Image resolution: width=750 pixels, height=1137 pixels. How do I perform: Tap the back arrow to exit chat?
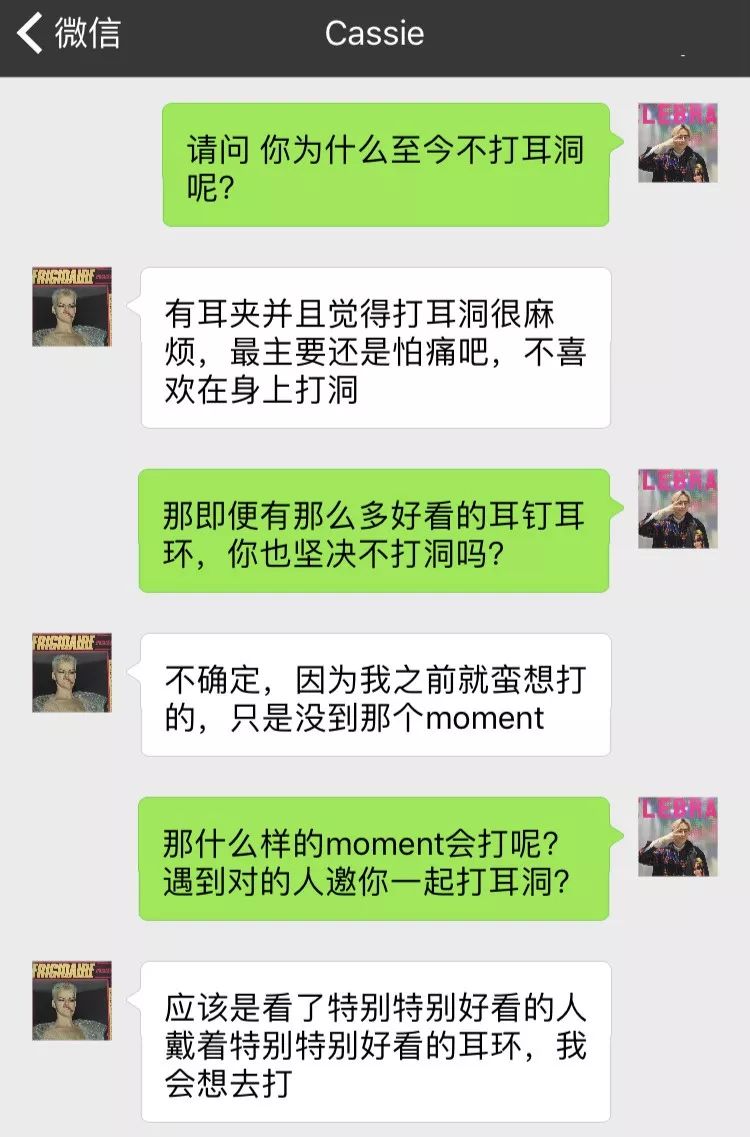pyautogui.click(x=30, y=33)
